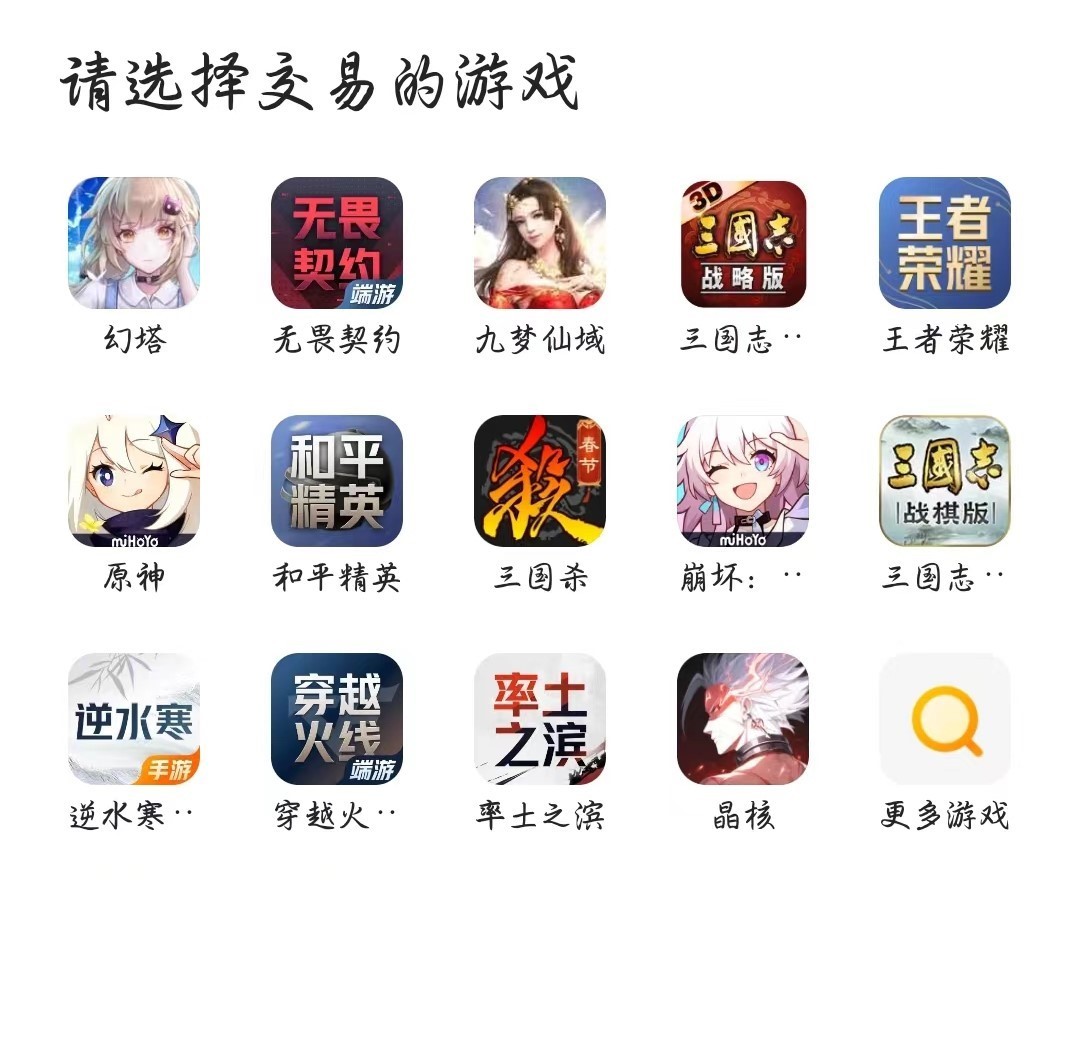The width and height of the screenshot is (1080, 1038).
Task: Search for 更多游戏
Action: pos(945,719)
